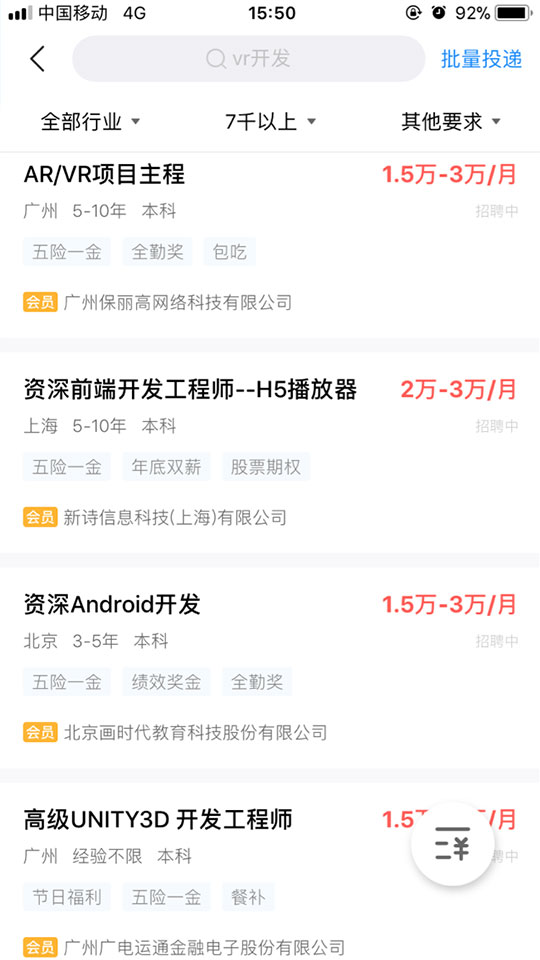Go back using the back arrow
Image resolution: width=540 pixels, height=960 pixels.
click(x=38, y=59)
